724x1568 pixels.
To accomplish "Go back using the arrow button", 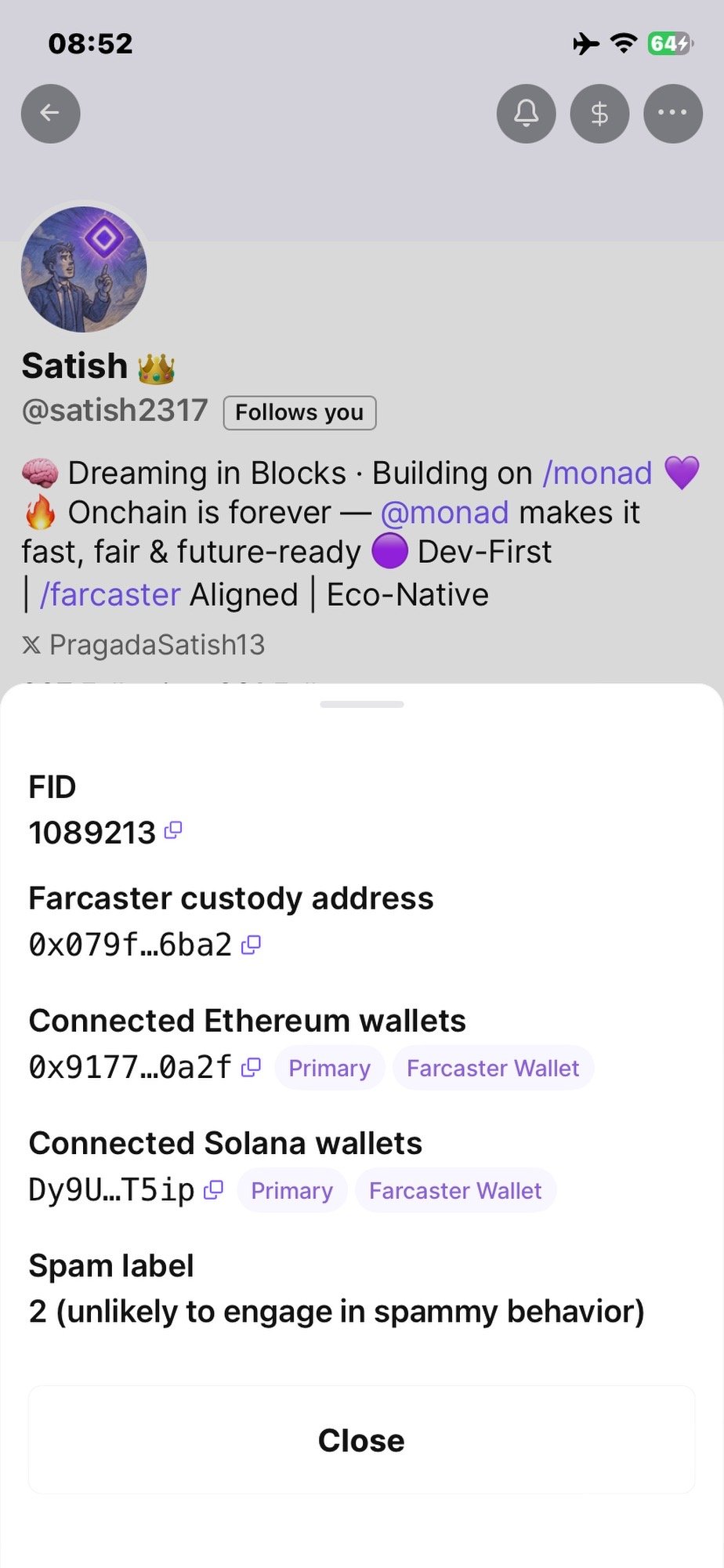I will coord(51,114).
